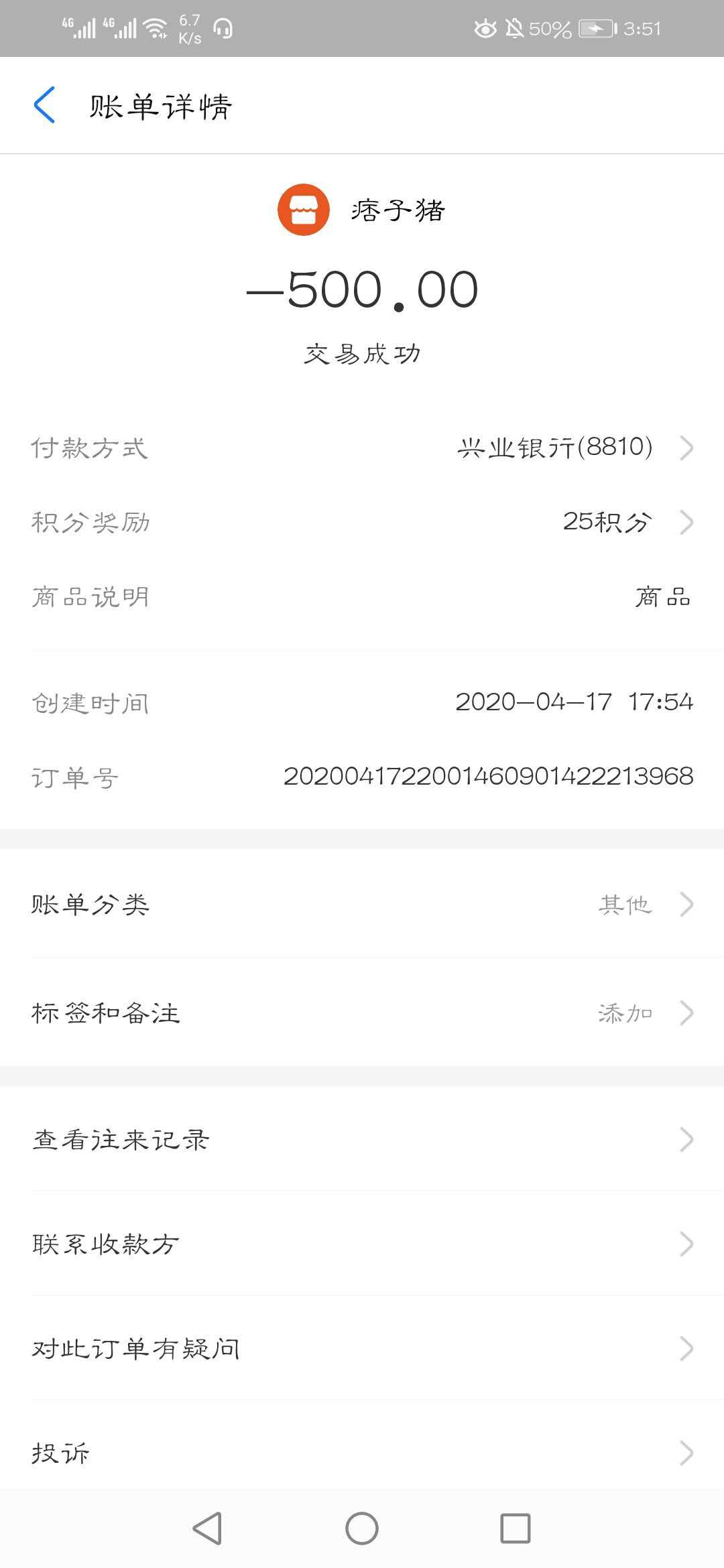Select 联系收款方
The image size is (724, 1568).
tap(362, 1244)
